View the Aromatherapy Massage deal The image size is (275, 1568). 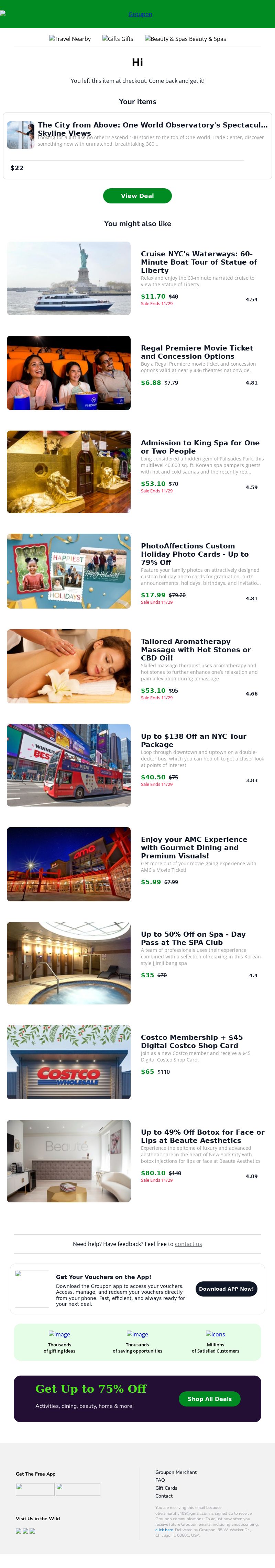[x=195, y=649]
